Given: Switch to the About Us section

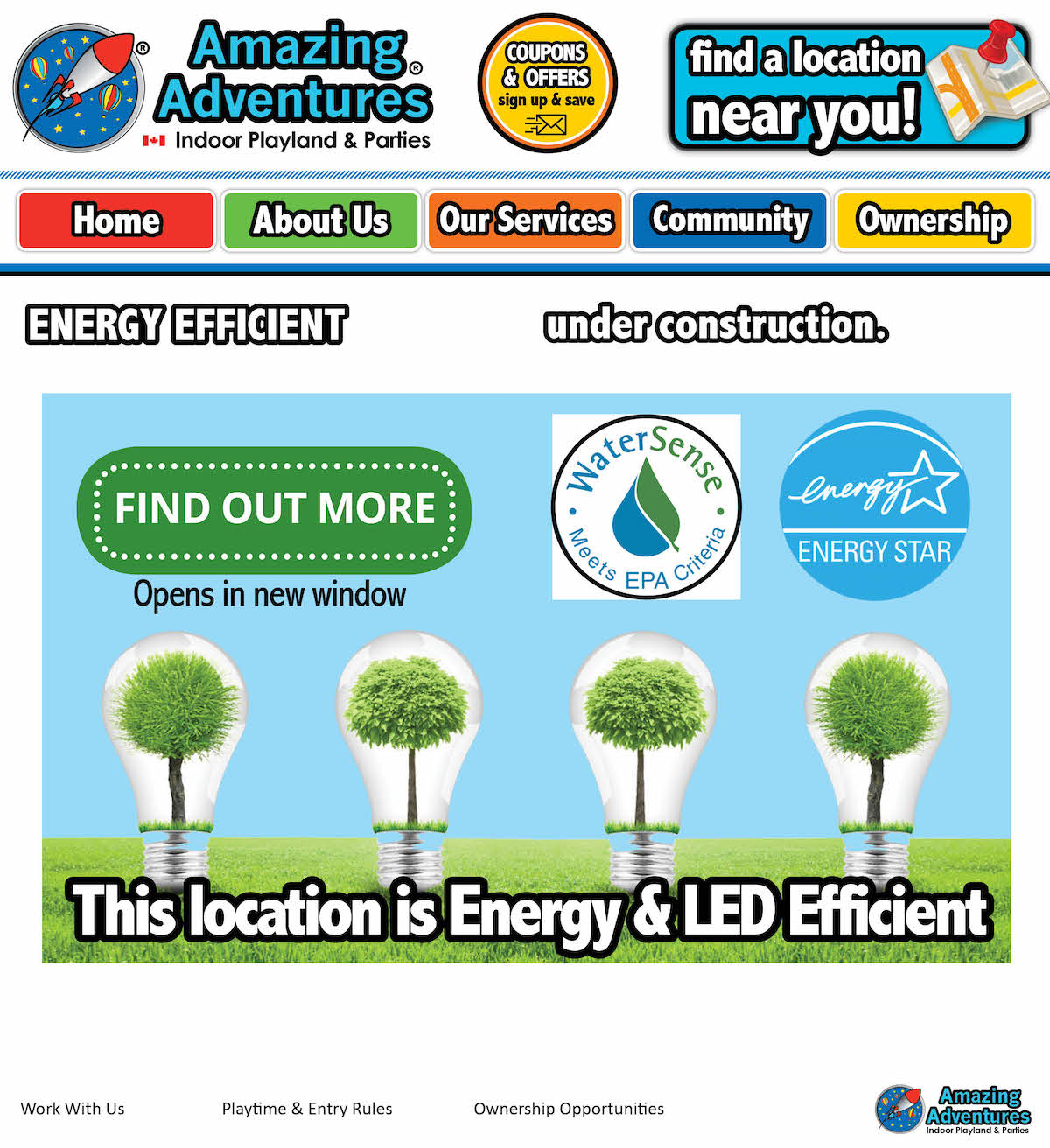Looking at the screenshot, I should [x=321, y=220].
